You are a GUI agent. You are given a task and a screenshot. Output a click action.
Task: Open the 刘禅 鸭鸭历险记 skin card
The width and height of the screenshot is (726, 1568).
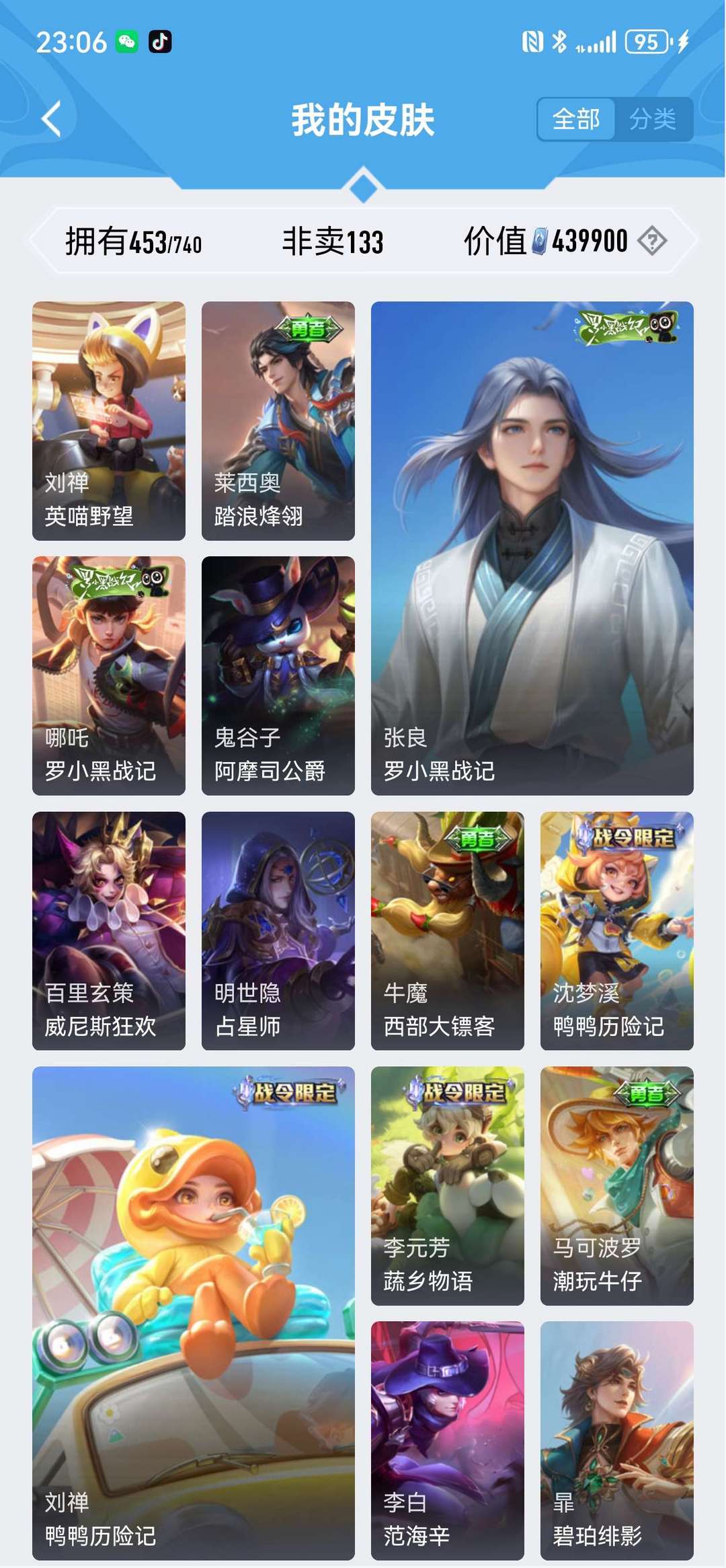(194, 1313)
